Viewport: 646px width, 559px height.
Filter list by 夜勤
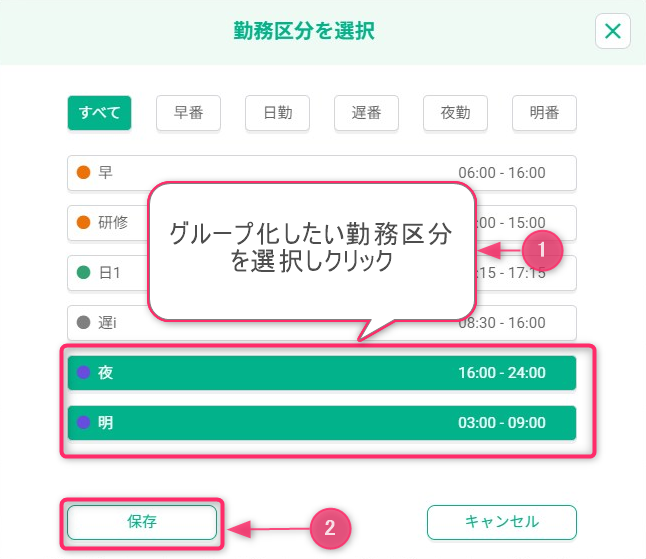(x=455, y=113)
